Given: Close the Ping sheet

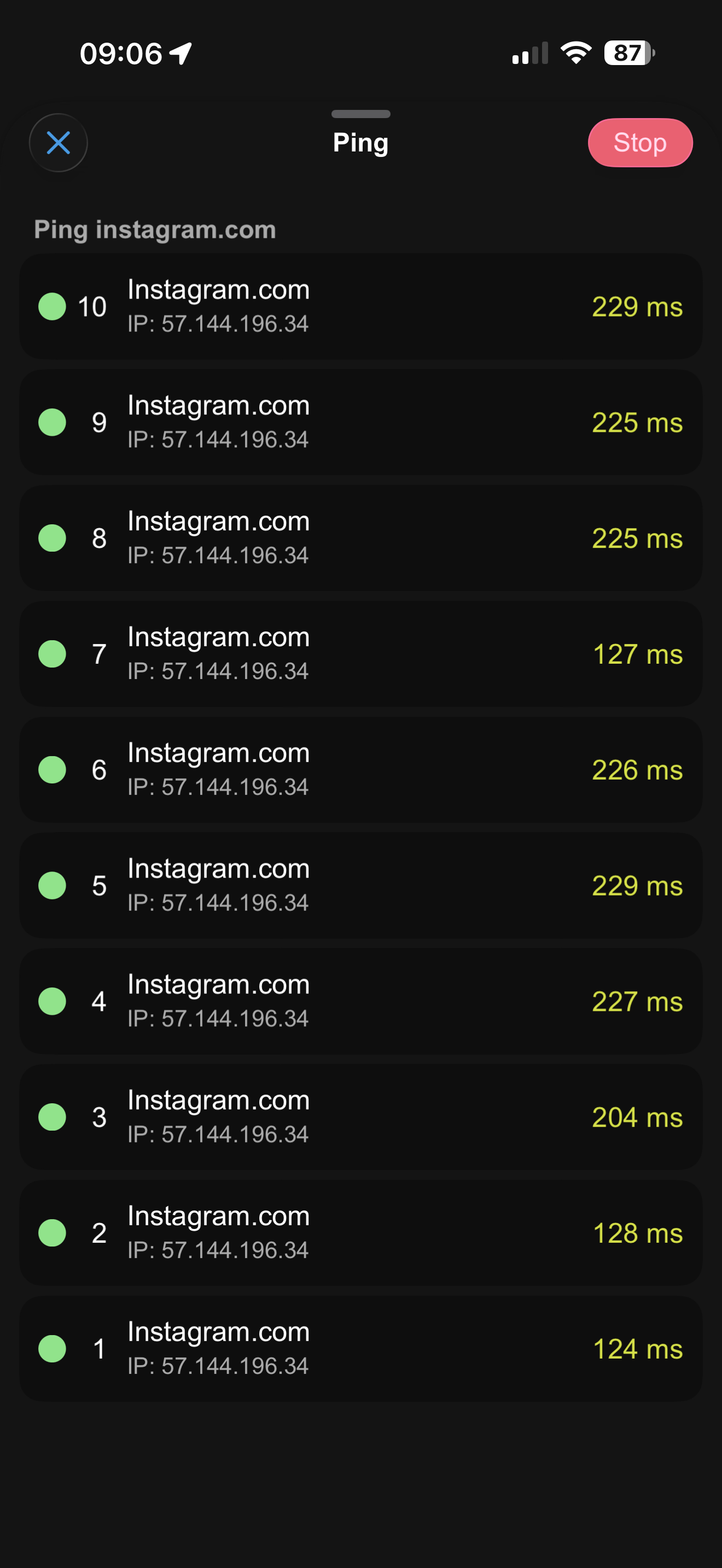Looking at the screenshot, I should pyautogui.click(x=59, y=143).
